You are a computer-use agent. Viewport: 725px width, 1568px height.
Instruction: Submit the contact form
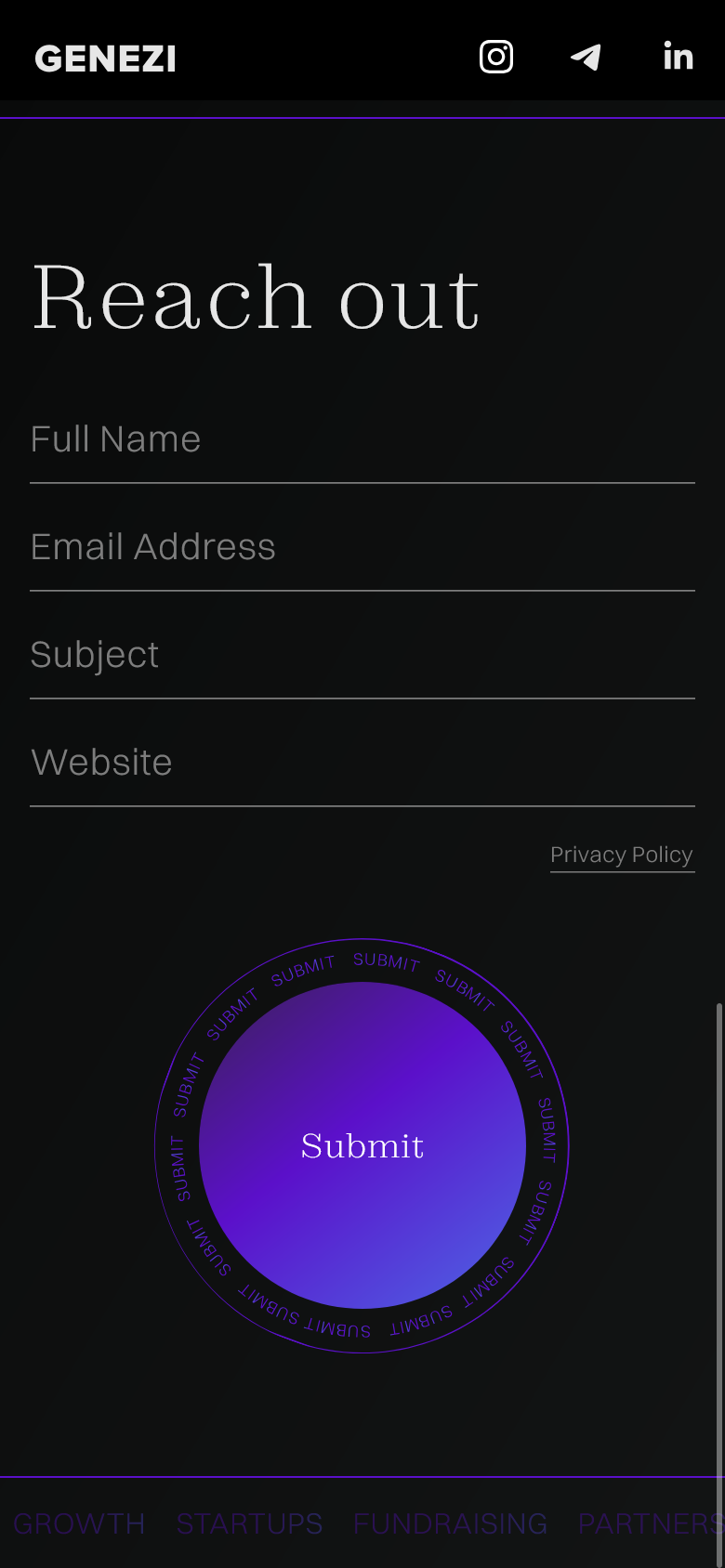pos(362,1145)
